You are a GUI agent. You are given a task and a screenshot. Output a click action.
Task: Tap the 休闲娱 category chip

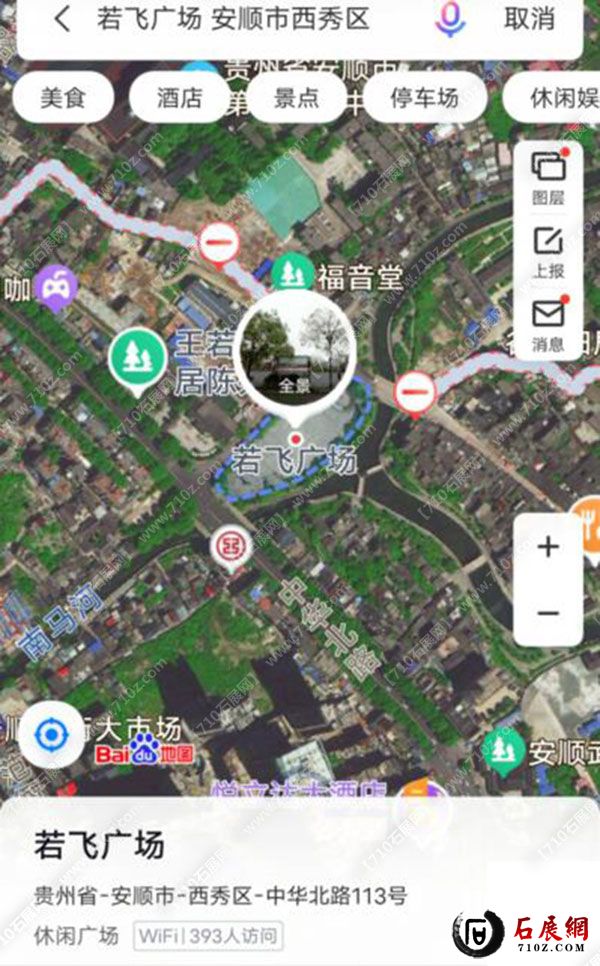coord(550,98)
